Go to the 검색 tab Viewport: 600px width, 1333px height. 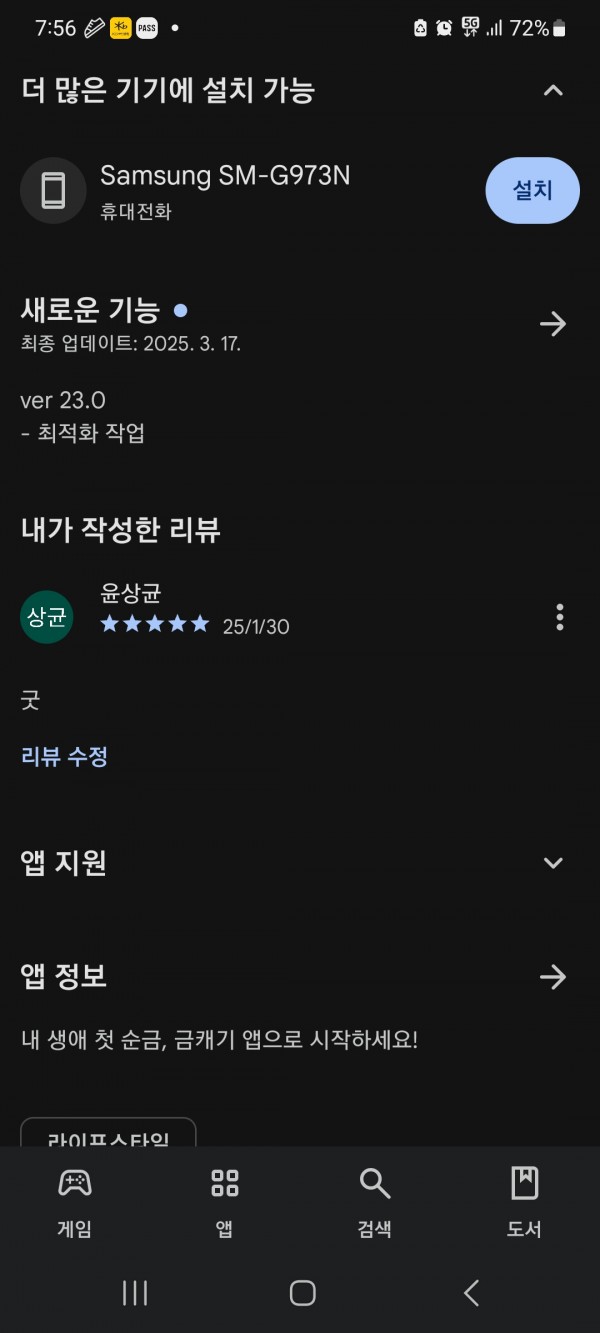point(375,1202)
